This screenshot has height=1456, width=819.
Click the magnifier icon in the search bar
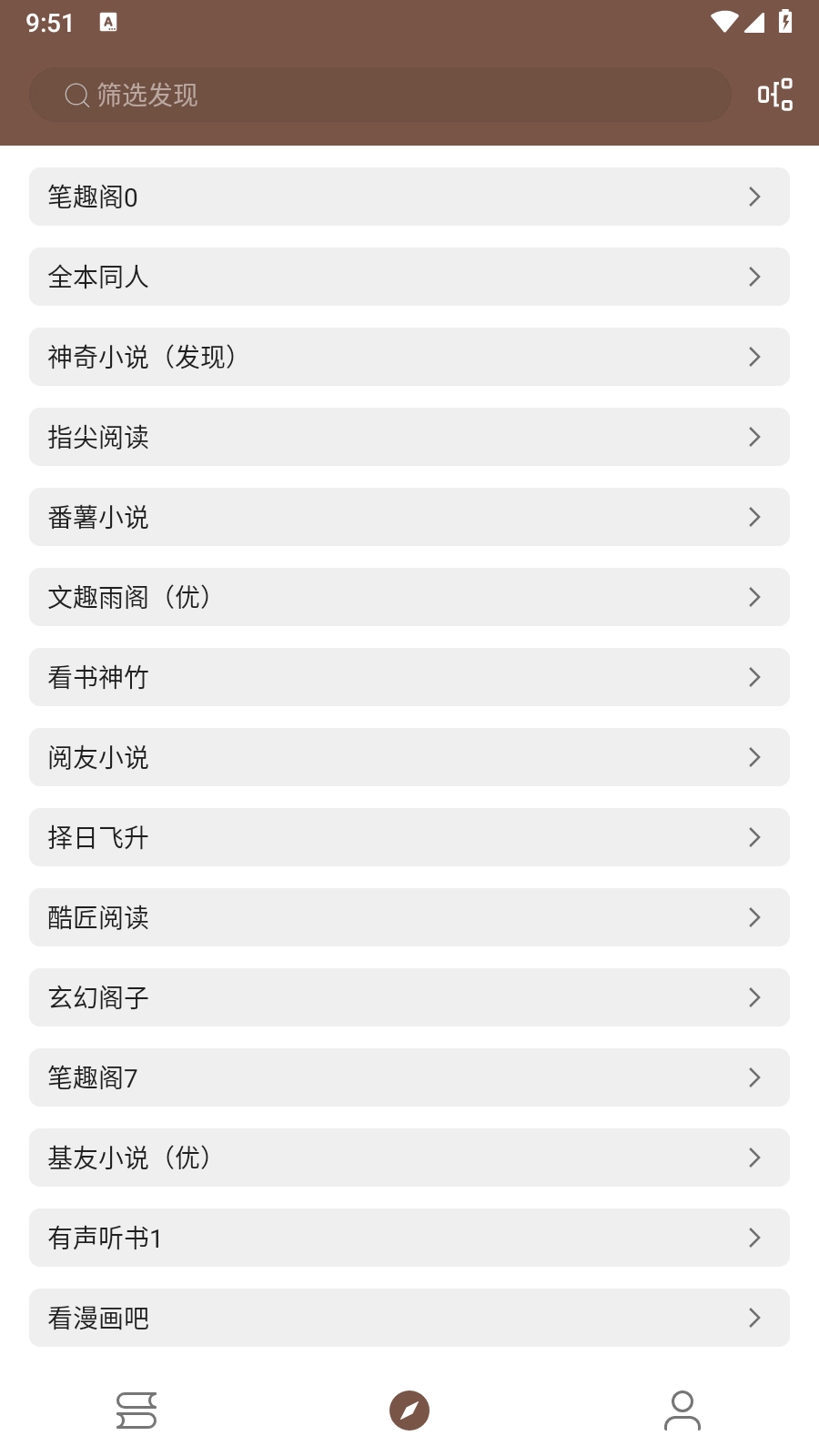(x=75, y=94)
